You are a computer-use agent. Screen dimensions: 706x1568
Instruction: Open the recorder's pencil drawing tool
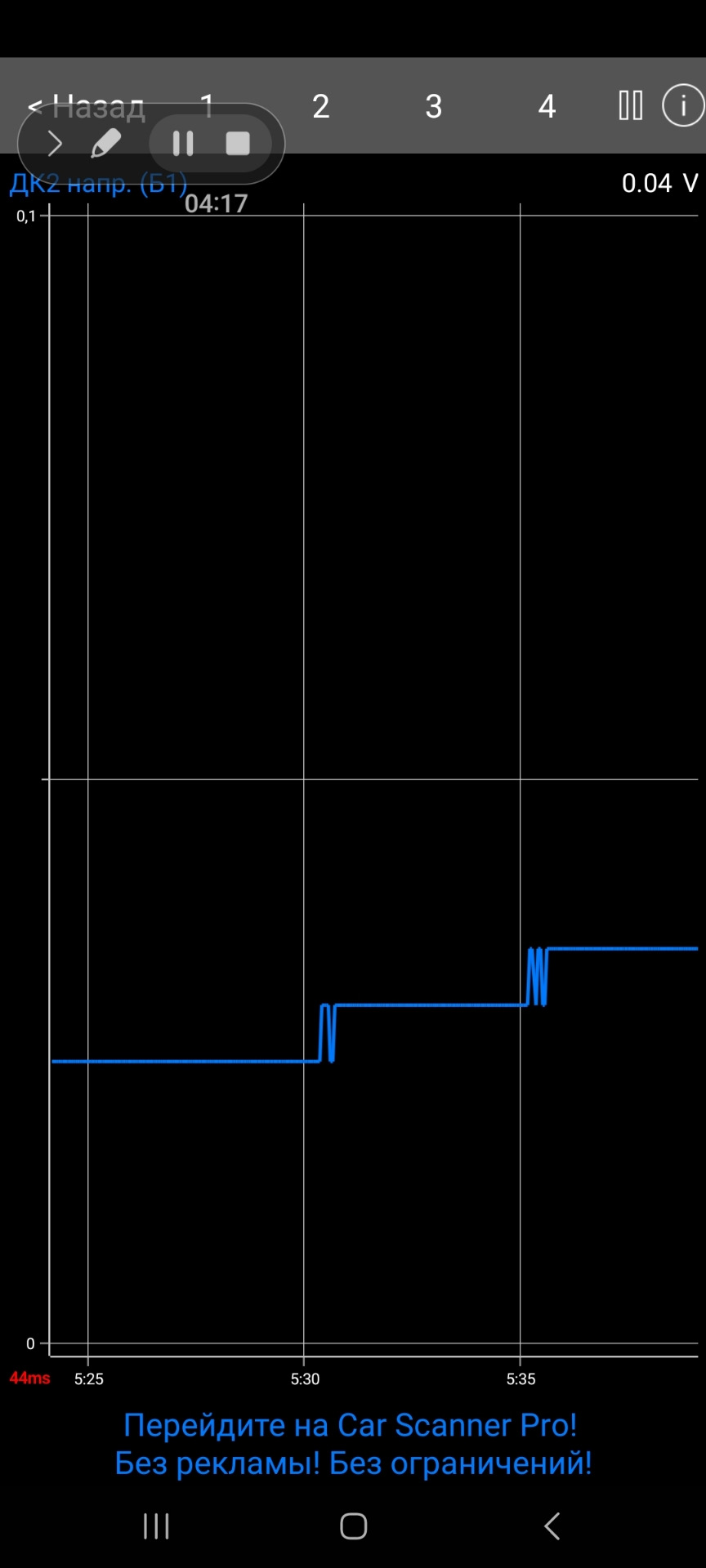(x=106, y=144)
